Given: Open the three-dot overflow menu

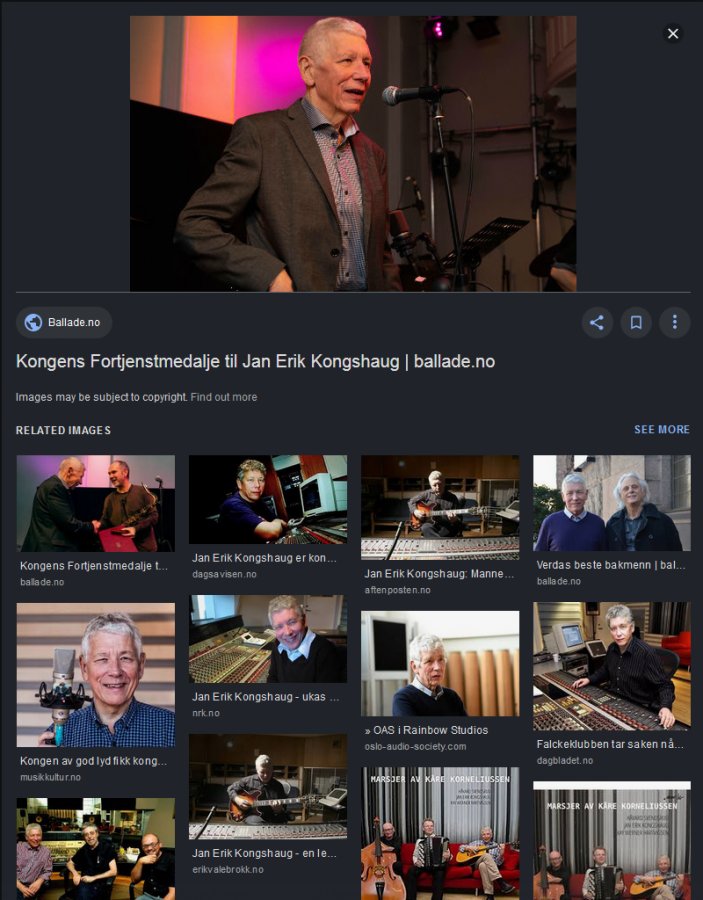Looking at the screenshot, I should tap(675, 322).
